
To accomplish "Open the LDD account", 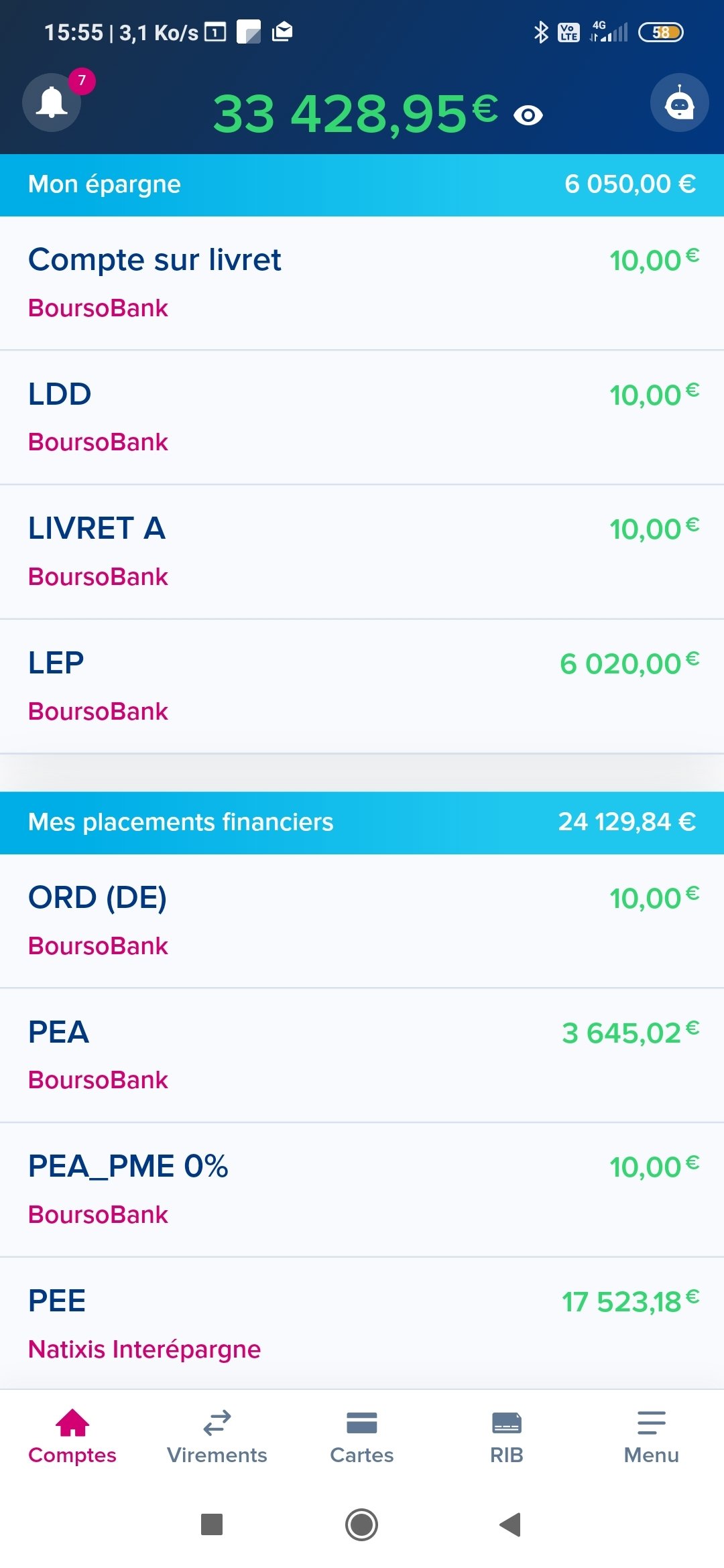I will pyautogui.click(x=362, y=417).
